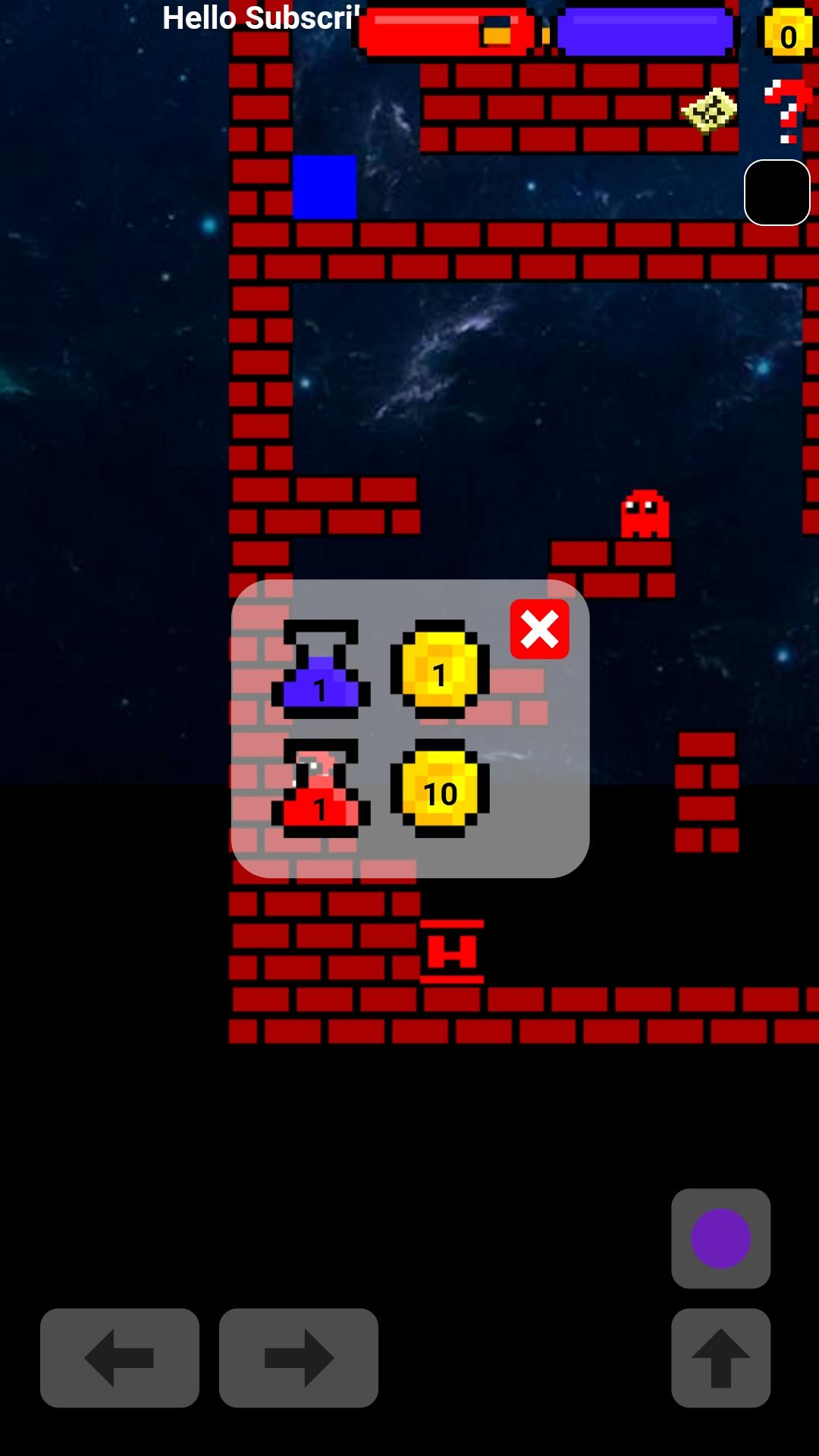The image size is (819, 1456).
Task: Buy the blue mana potion
Action: pyautogui.click(x=321, y=670)
